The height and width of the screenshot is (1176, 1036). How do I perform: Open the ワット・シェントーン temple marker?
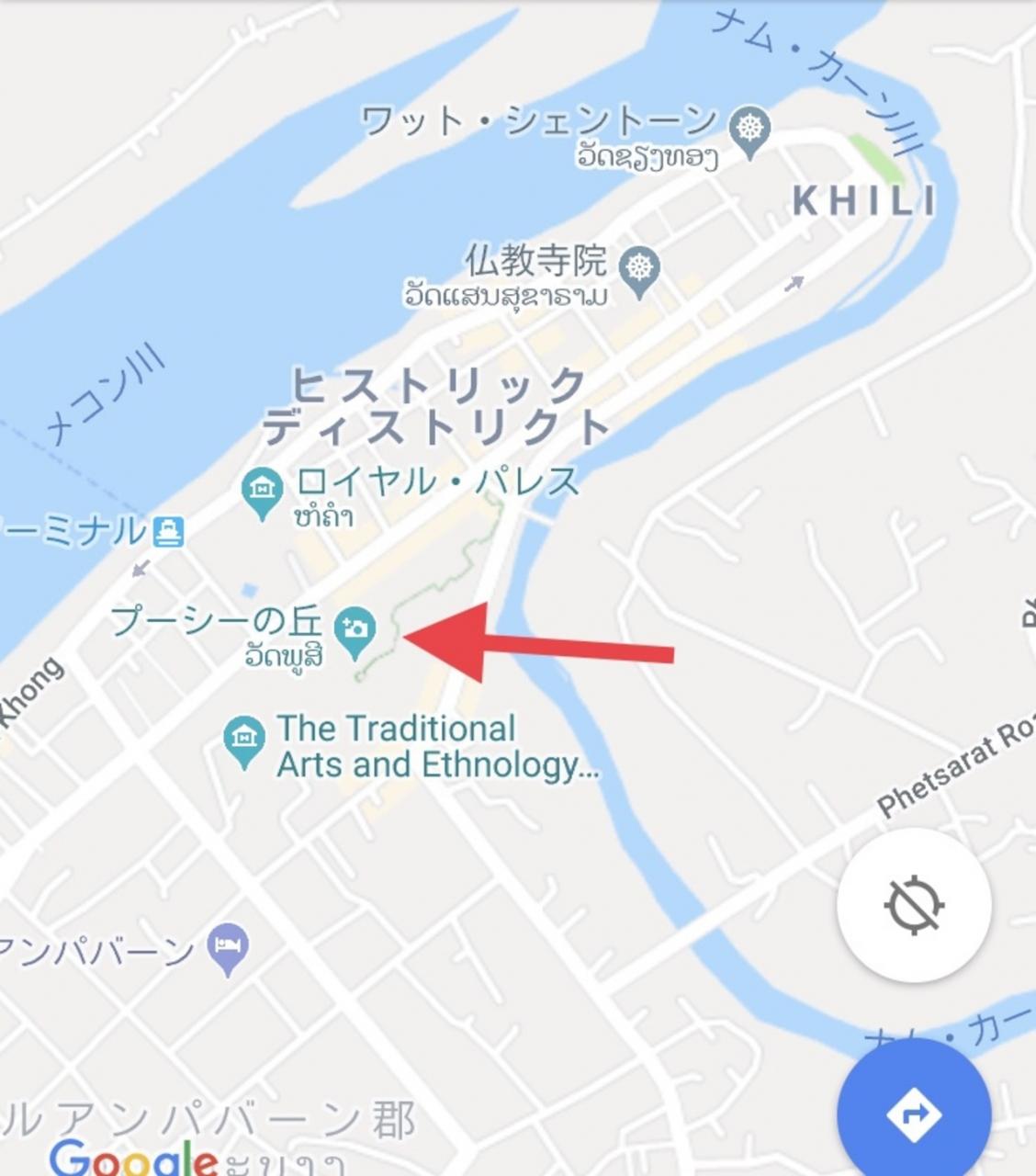[749, 133]
